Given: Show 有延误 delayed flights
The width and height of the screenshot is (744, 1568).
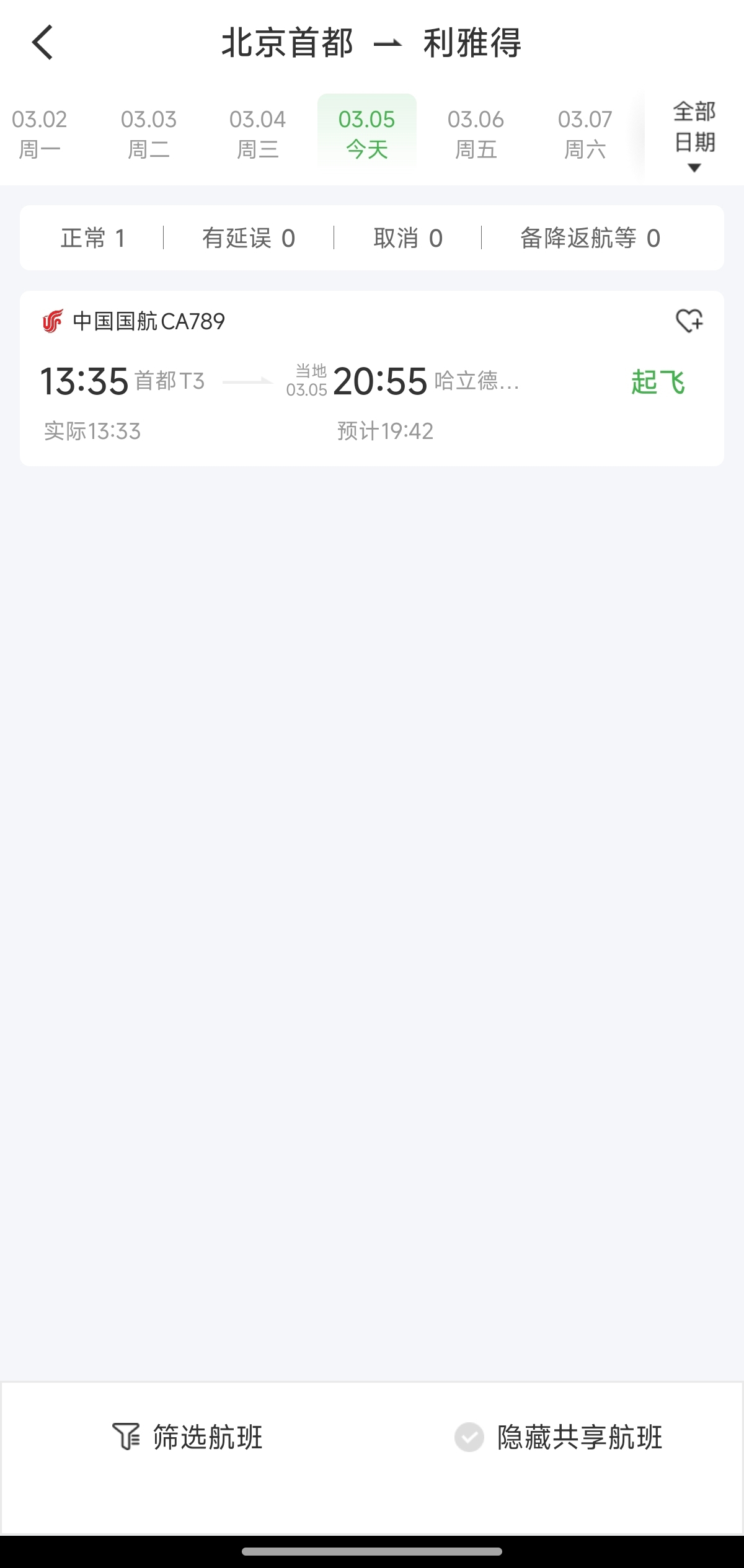Looking at the screenshot, I should [x=248, y=238].
